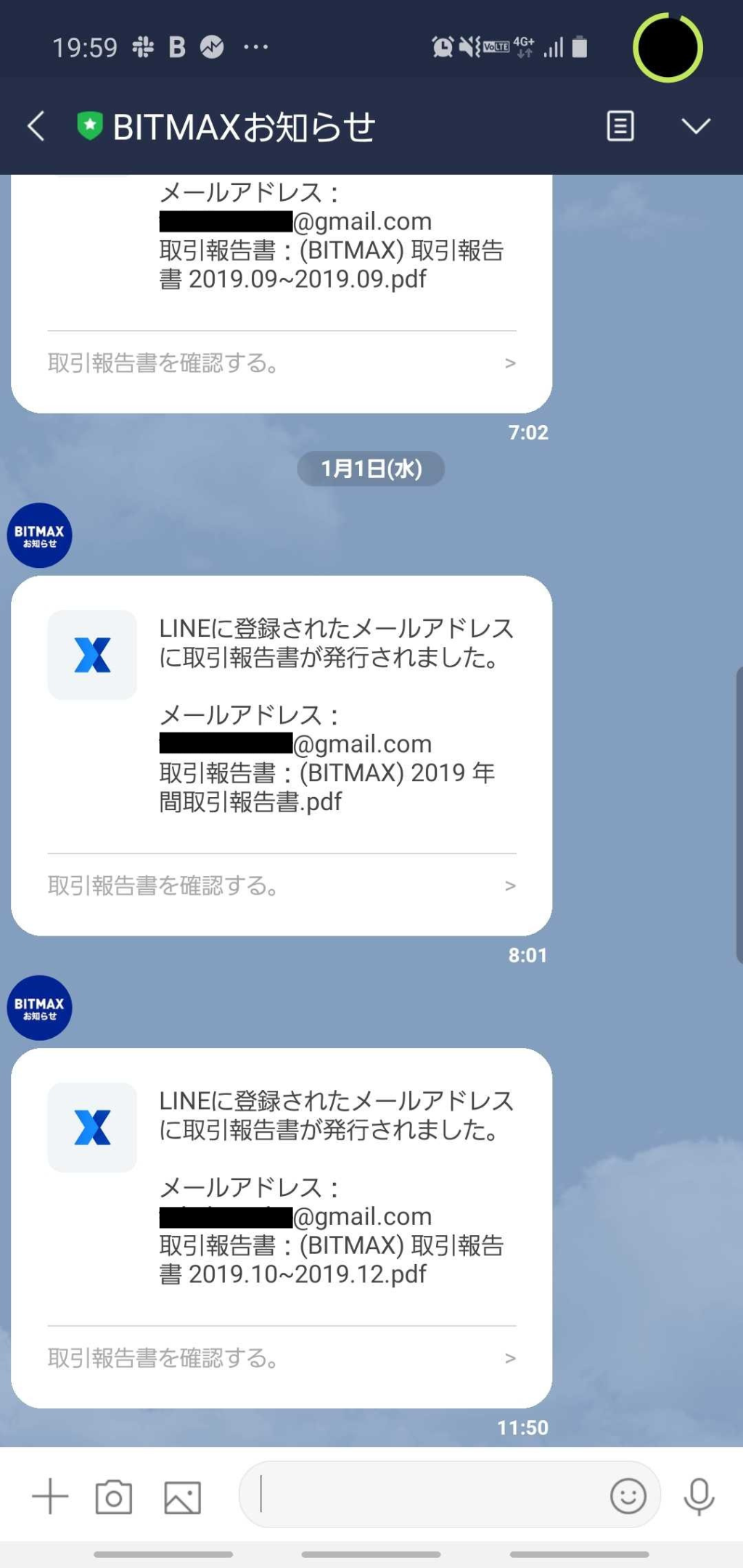Open the 2019.10~2019.12 report confirmation link
This screenshot has width=743, height=1568.
pyautogui.click(x=282, y=1358)
